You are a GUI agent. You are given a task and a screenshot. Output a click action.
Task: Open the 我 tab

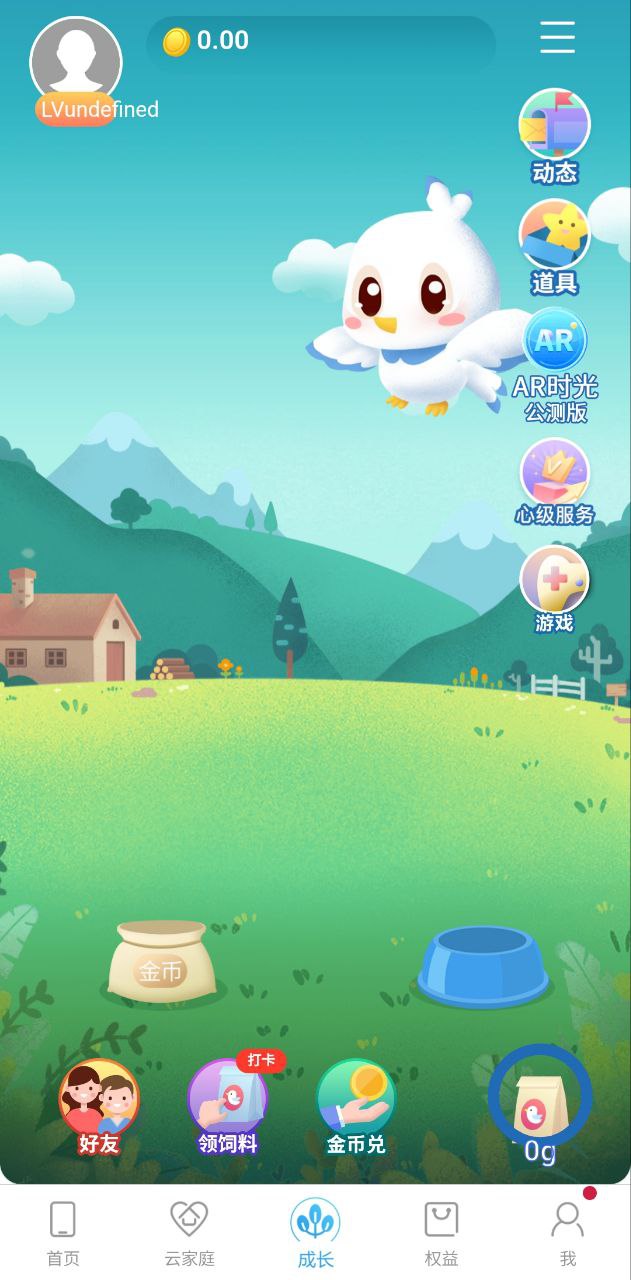[567, 1234]
